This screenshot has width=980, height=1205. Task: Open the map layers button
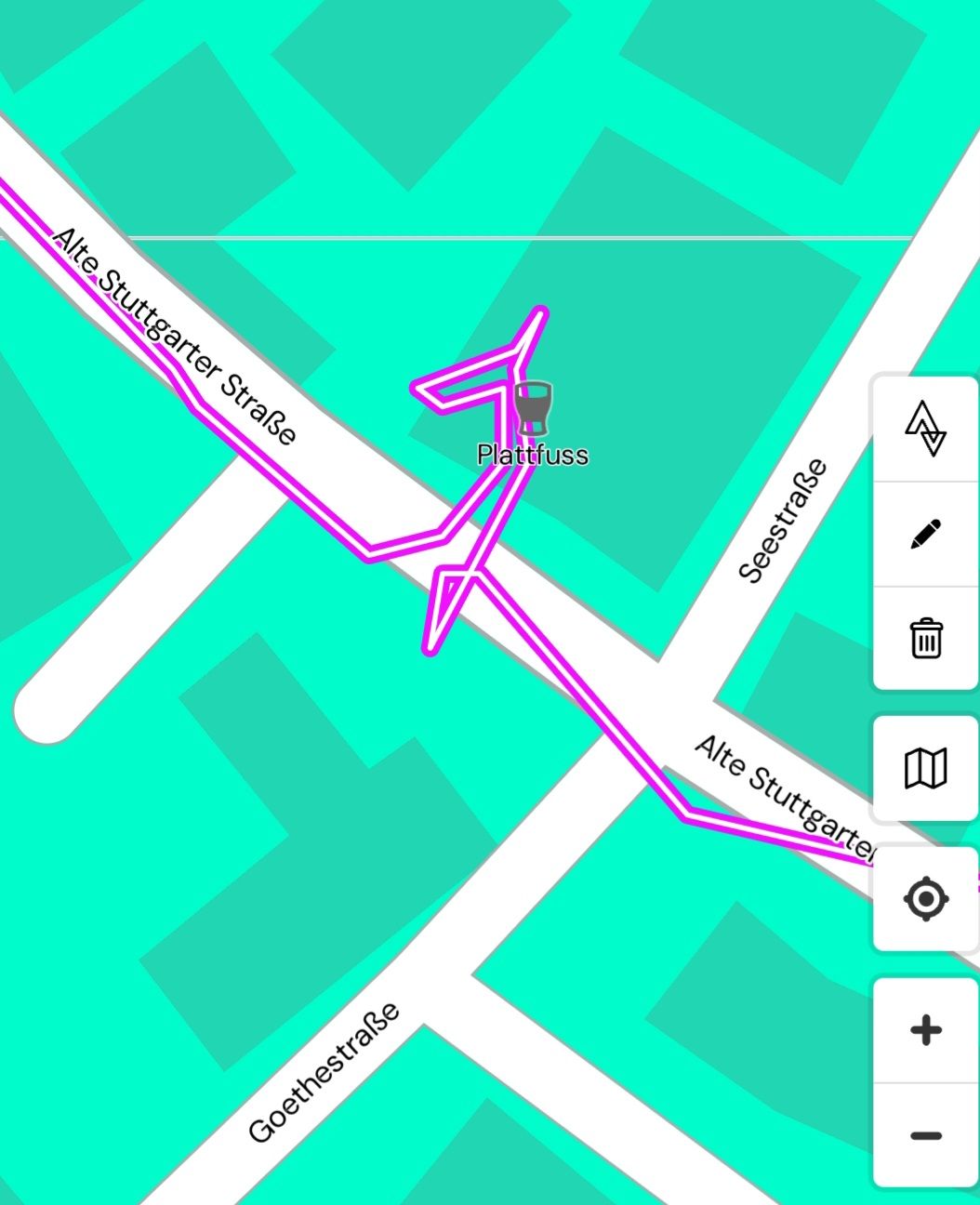(x=925, y=769)
